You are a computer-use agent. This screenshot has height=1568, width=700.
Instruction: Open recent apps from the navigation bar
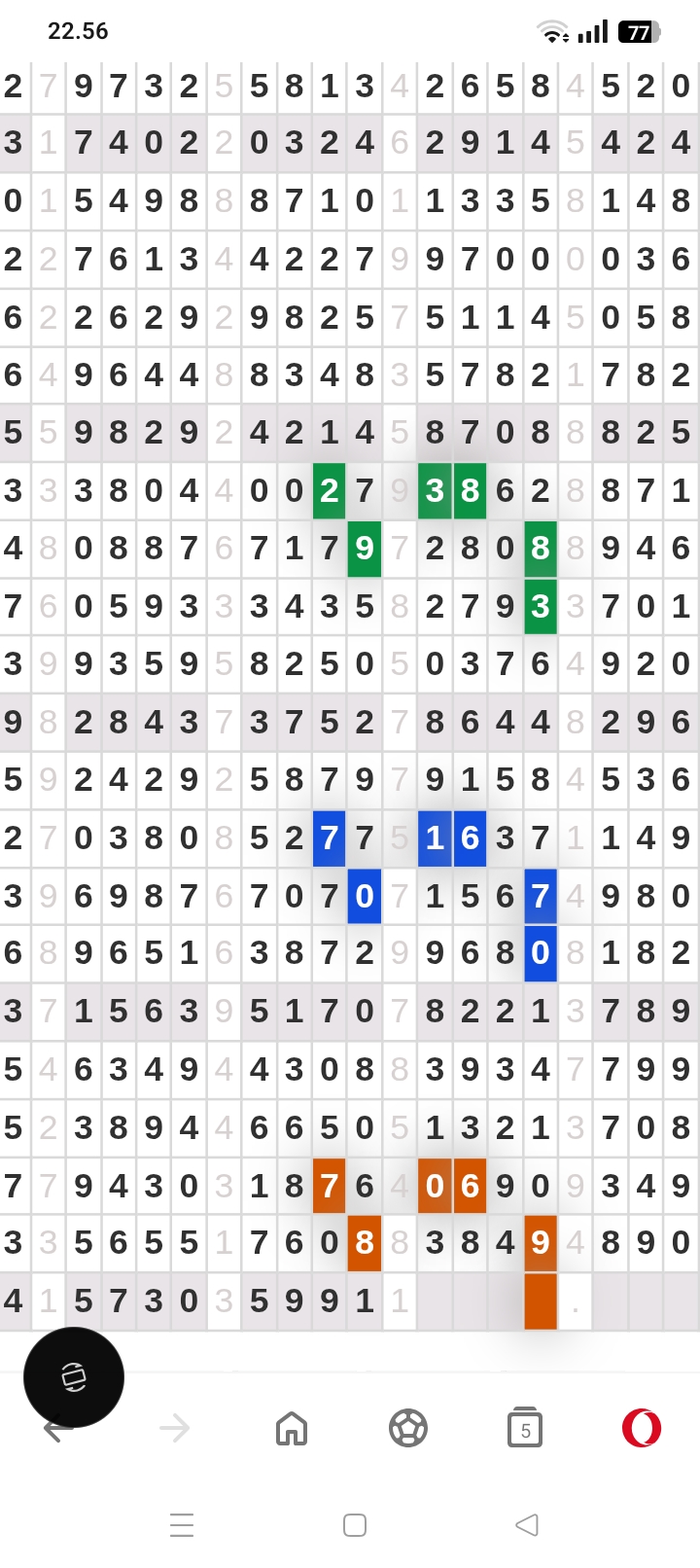182,1524
